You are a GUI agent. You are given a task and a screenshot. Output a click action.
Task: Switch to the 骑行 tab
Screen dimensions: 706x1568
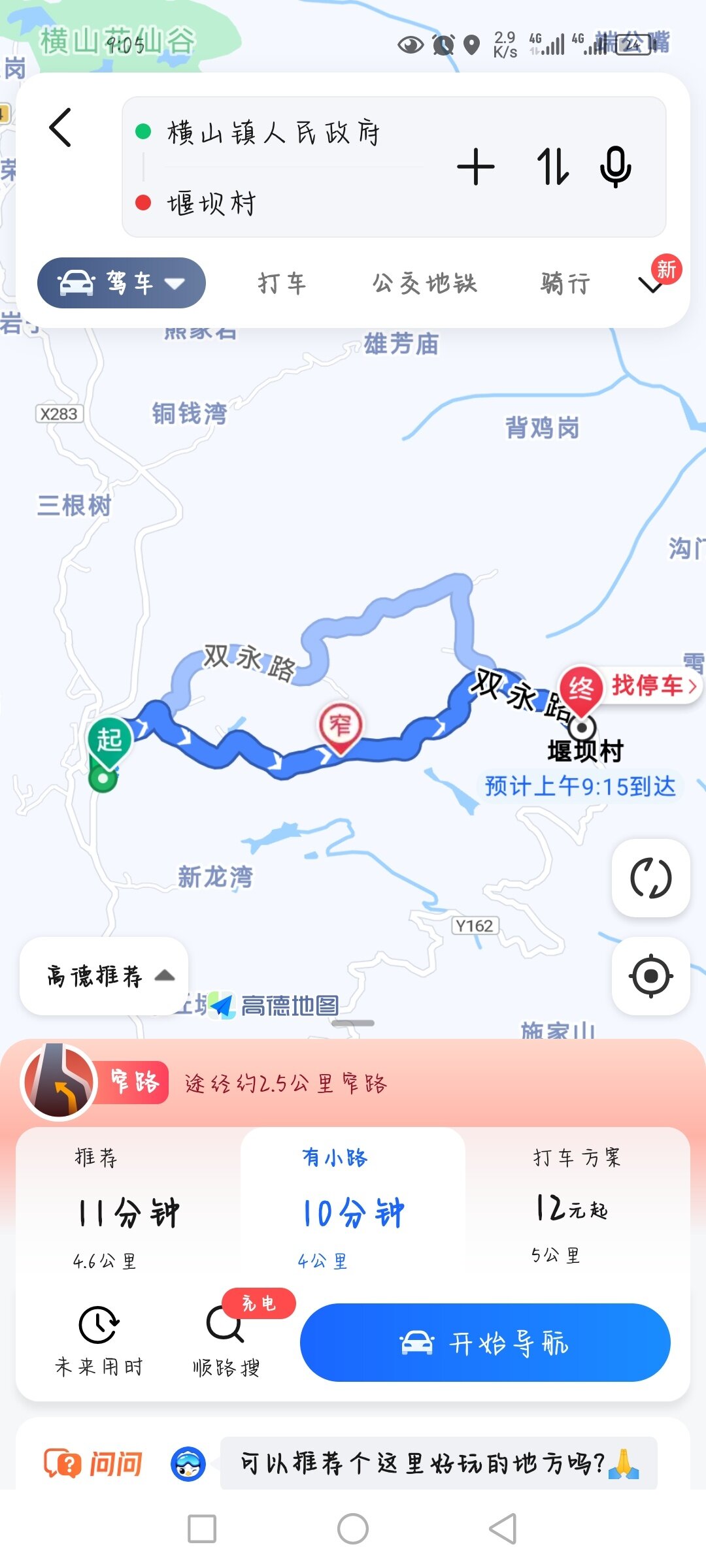click(x=565, y=284)
